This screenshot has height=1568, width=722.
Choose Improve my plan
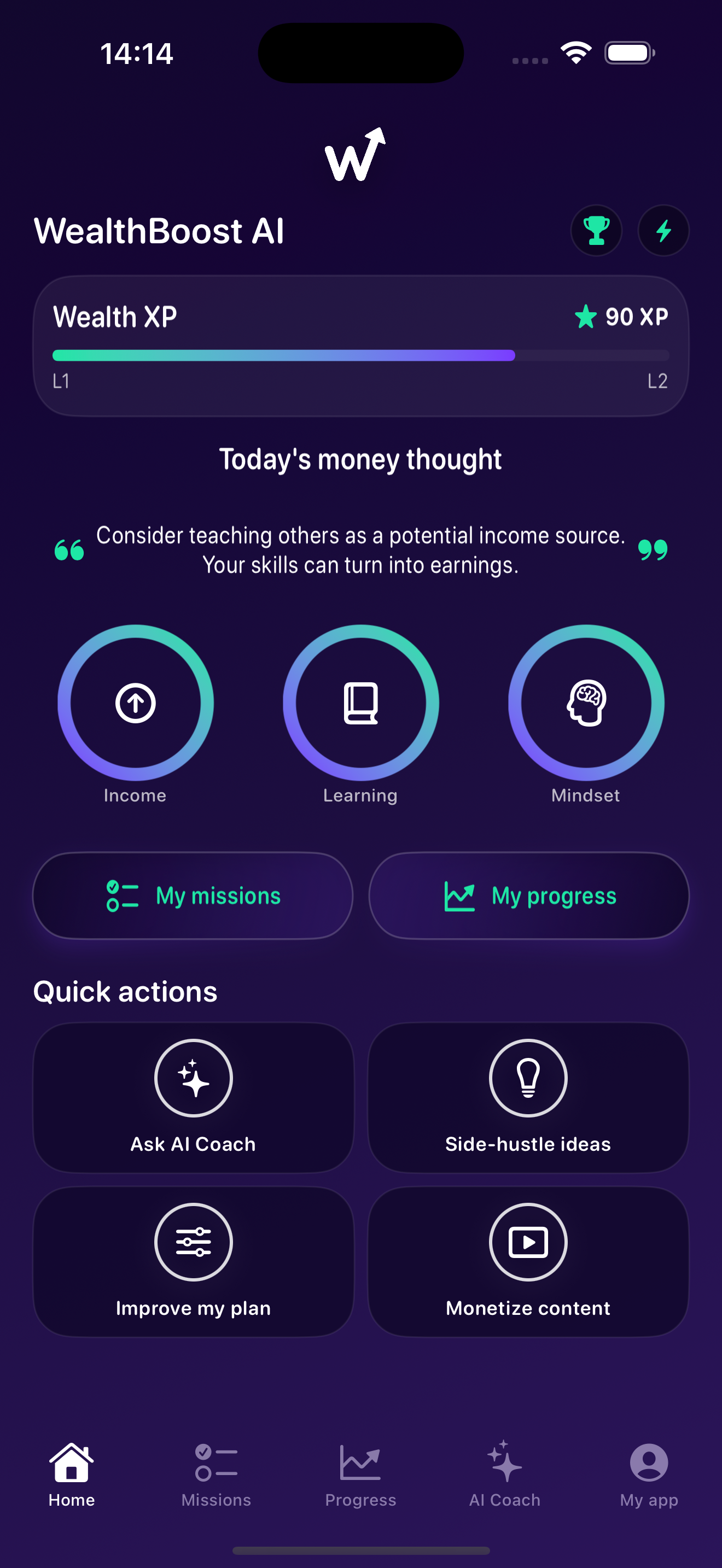click(x=193, y=1261)
